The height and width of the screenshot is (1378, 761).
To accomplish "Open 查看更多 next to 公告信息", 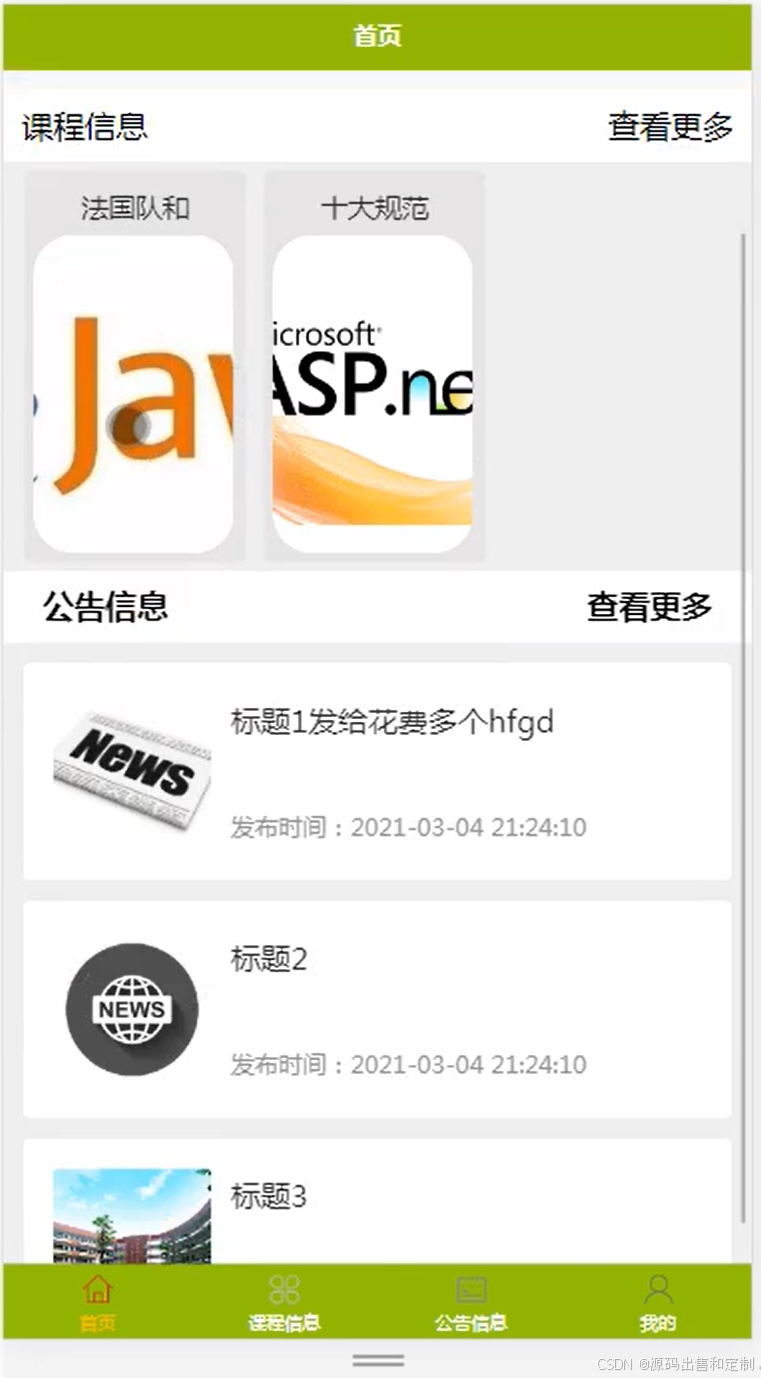I will pyautogui.click(x=649, y=606).
